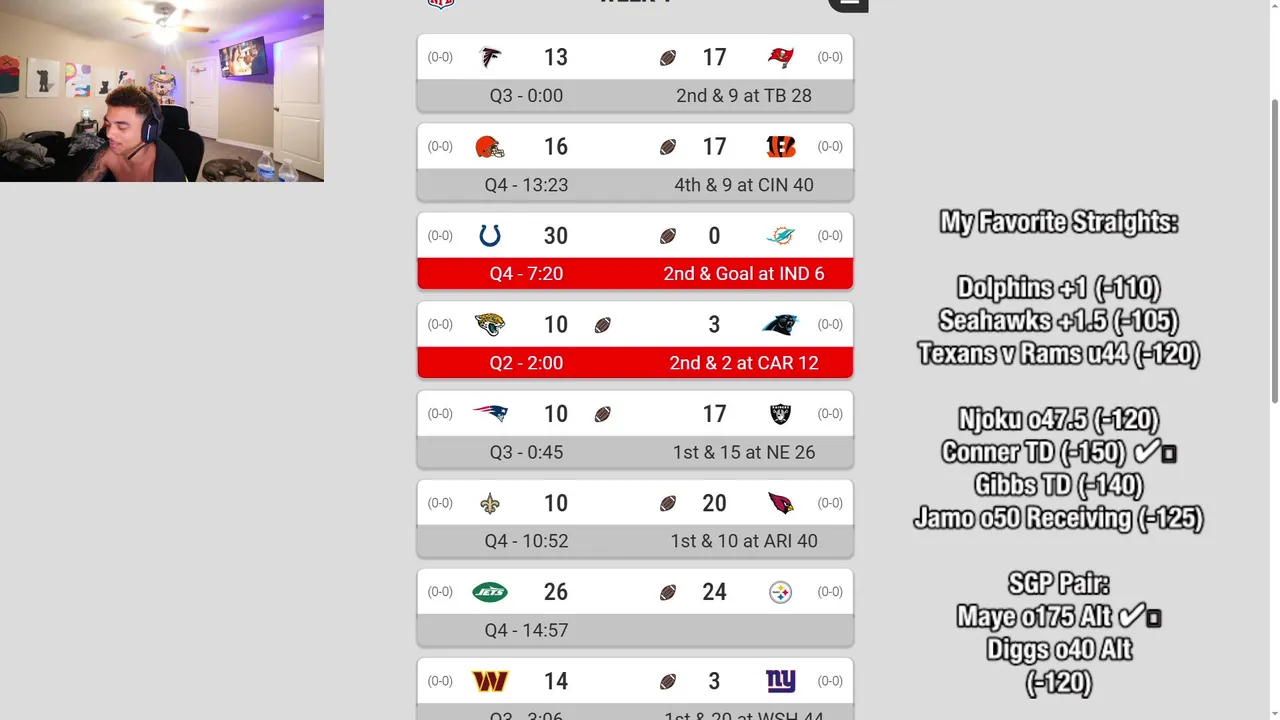
Task: Open the Saints vs Cardinals game card
Action: pos(635,518)
